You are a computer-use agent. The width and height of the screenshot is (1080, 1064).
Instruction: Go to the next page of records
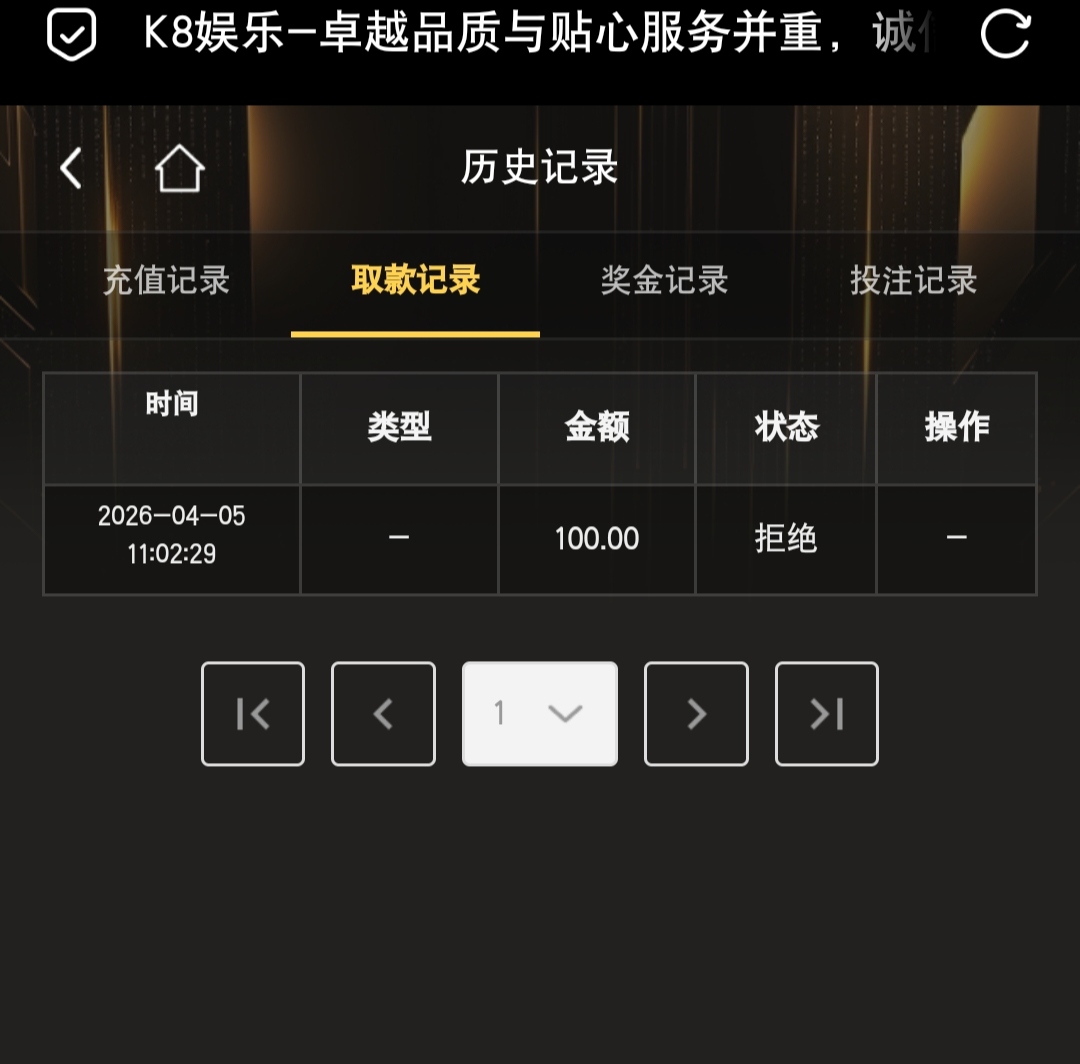[696, 714]
